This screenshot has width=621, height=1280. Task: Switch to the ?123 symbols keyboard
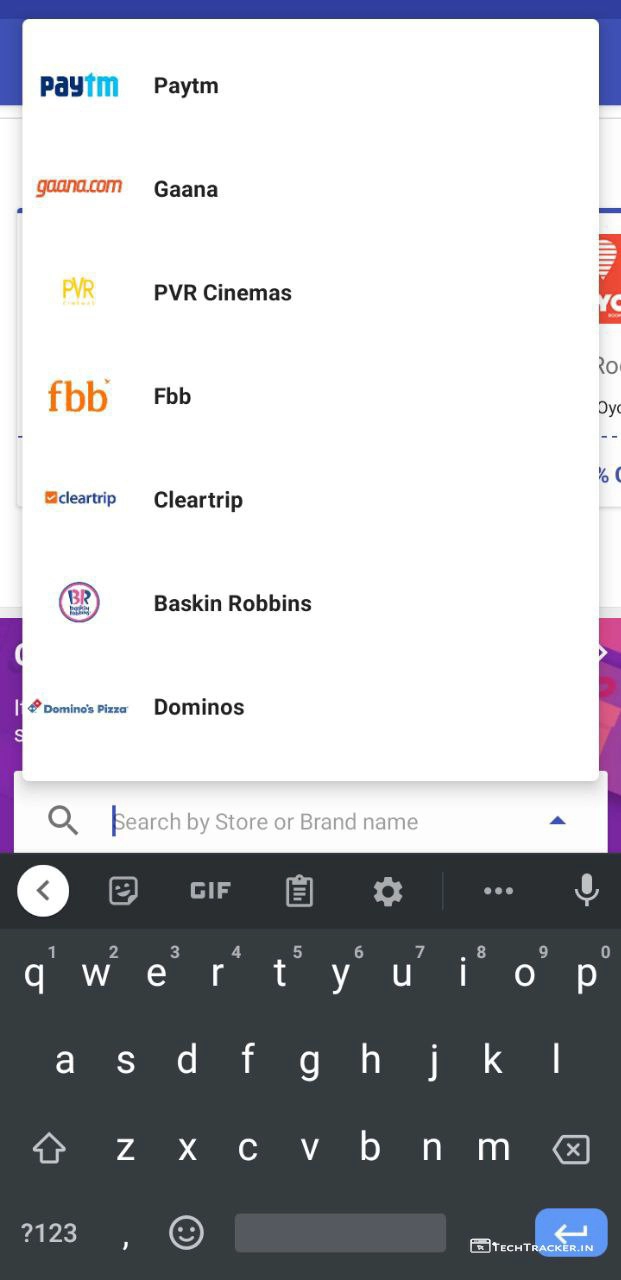pyautogui.click(x=49, y=1233)
